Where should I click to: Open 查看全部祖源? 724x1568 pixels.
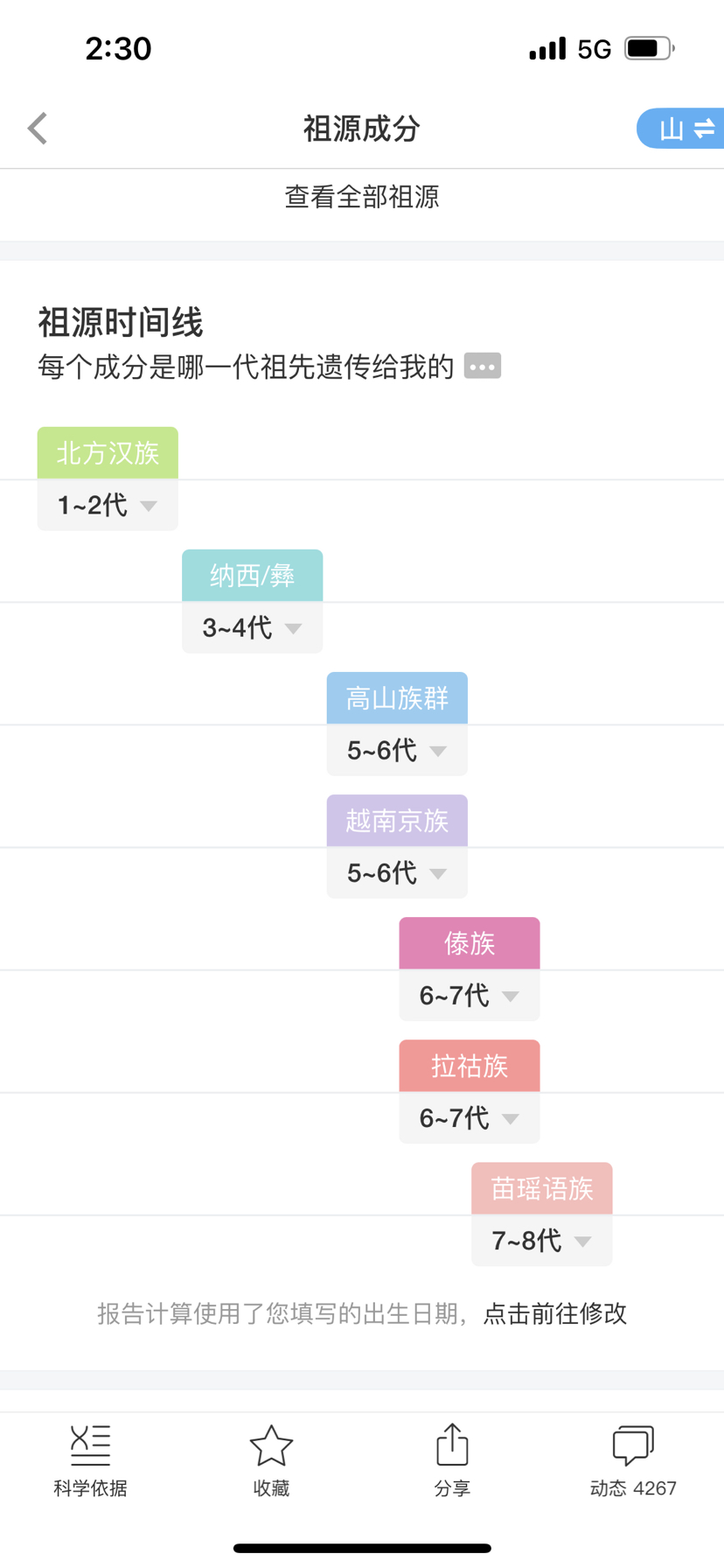tap(362, 197)
